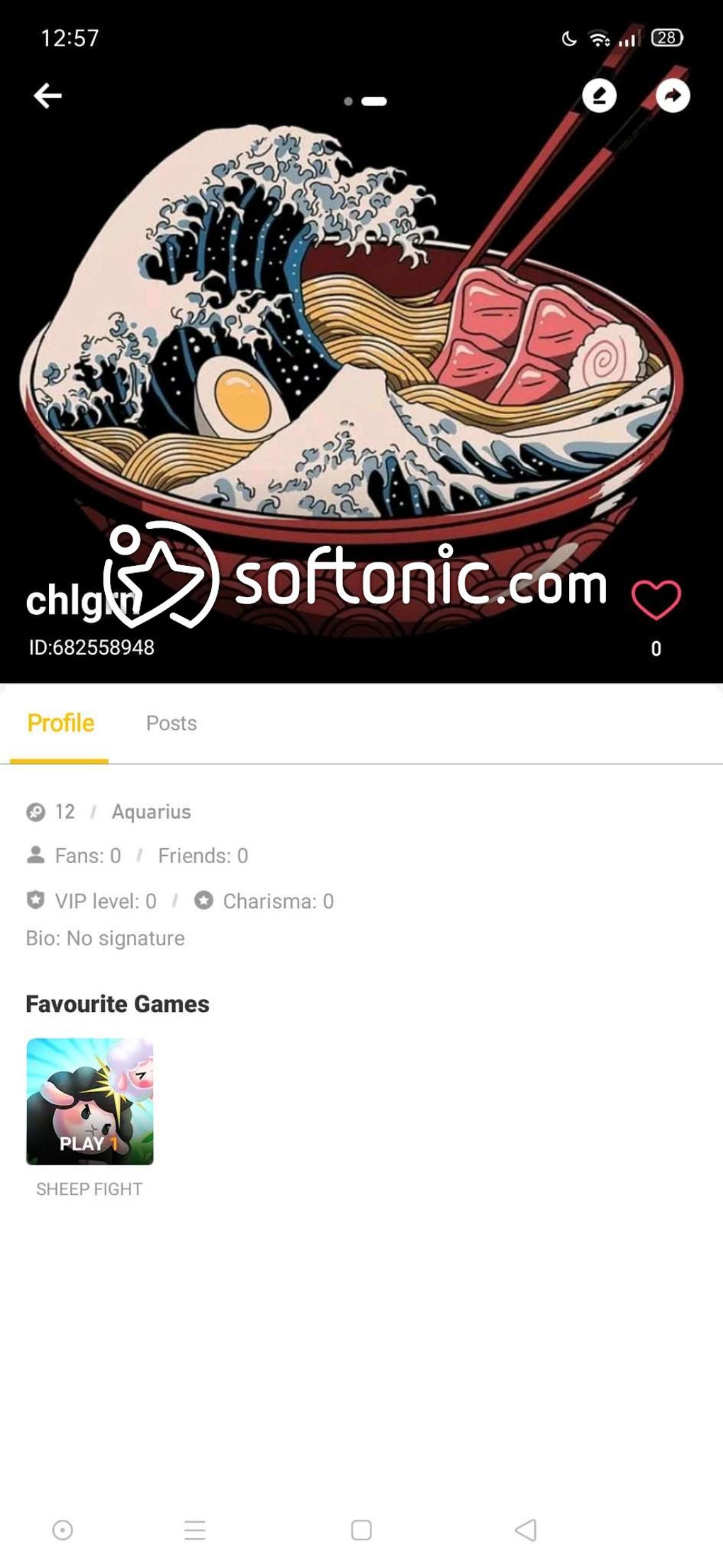
Task: Like the profile with the heart icon
Action: coord(656,600)
